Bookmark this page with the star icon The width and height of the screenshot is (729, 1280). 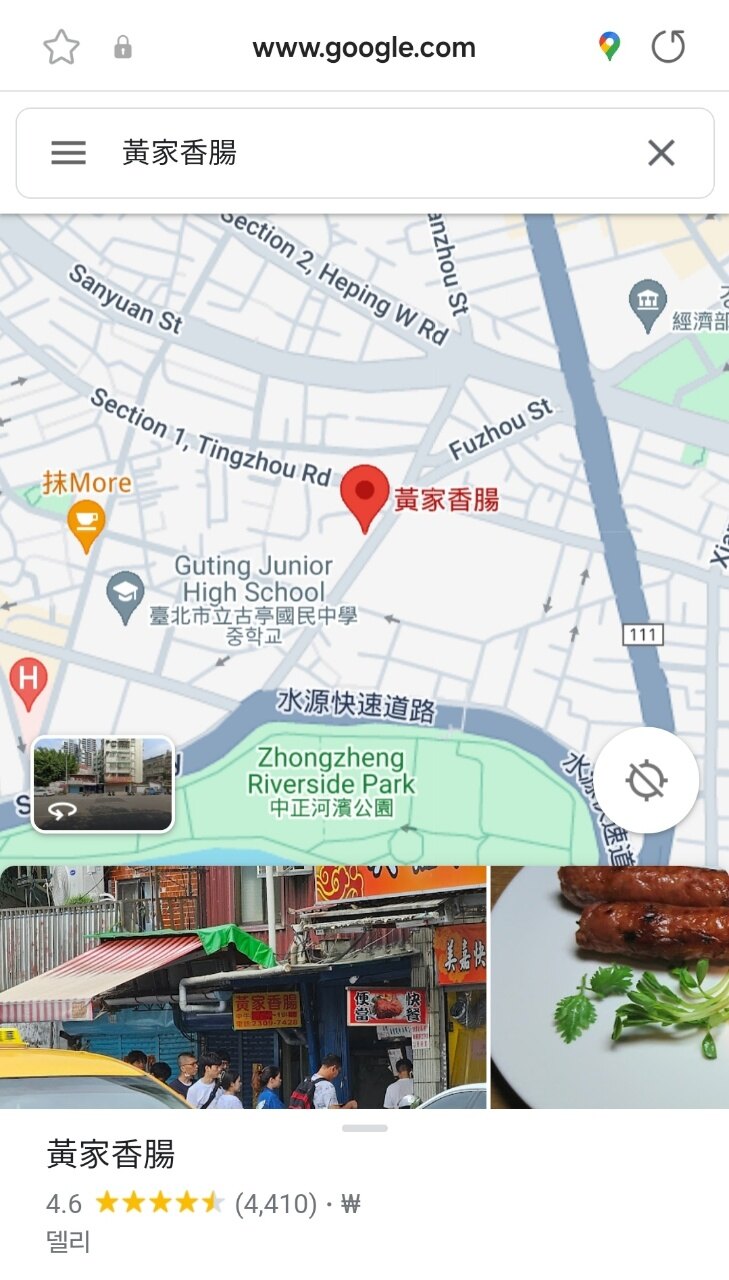(x=61, y=47)
